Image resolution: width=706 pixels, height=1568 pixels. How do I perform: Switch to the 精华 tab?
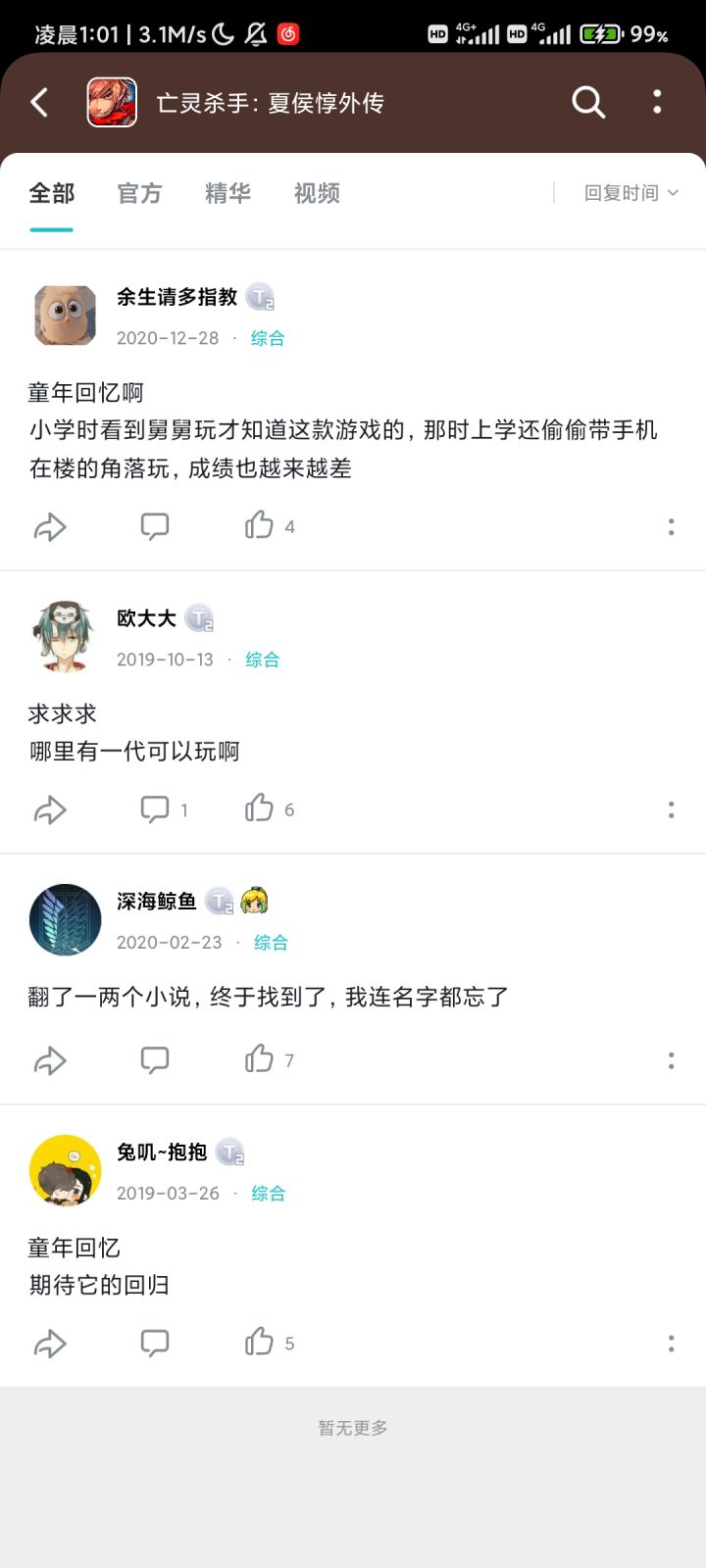click(x=227, y=193)
